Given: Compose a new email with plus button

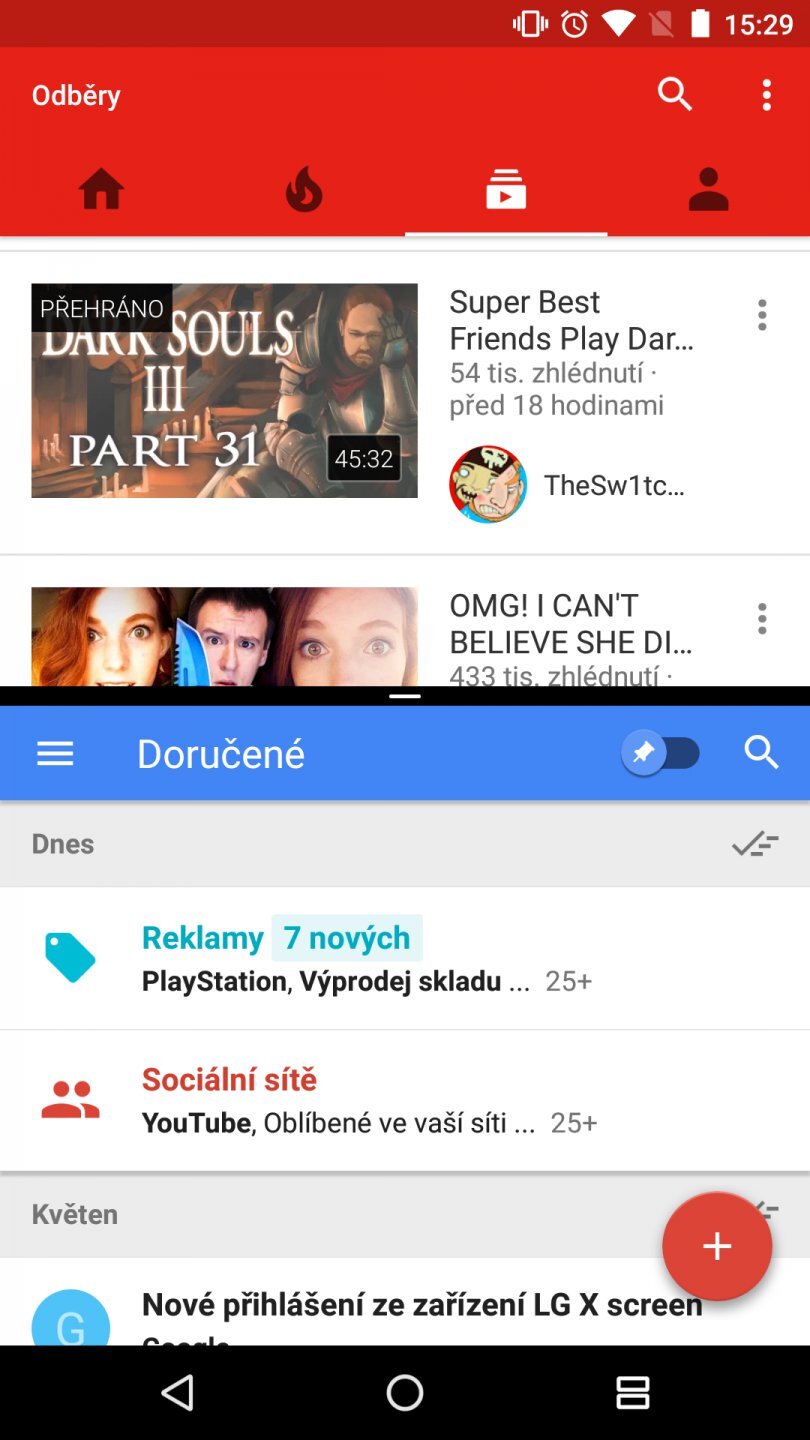Looking at the screenshot, I should pos(717,1246).
